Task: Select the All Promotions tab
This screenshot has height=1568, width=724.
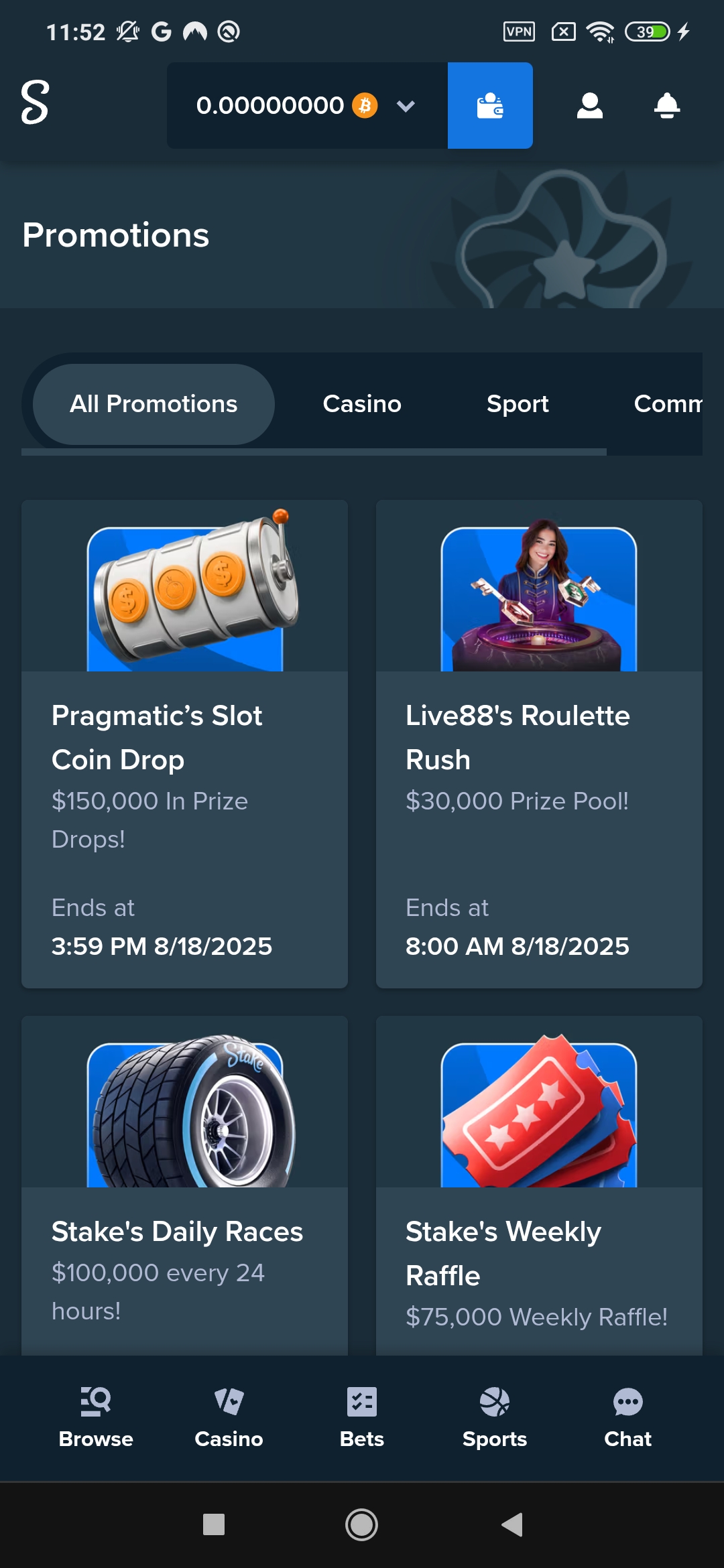Action: point(154,404)
